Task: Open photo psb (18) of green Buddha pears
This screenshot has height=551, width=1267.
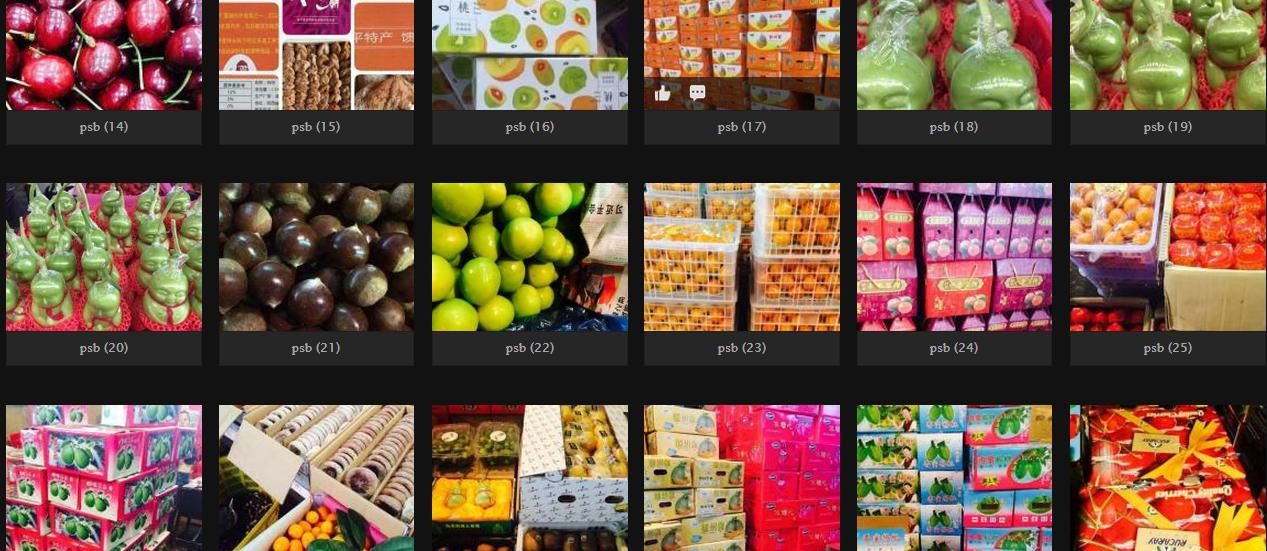Action: point(954,54)
